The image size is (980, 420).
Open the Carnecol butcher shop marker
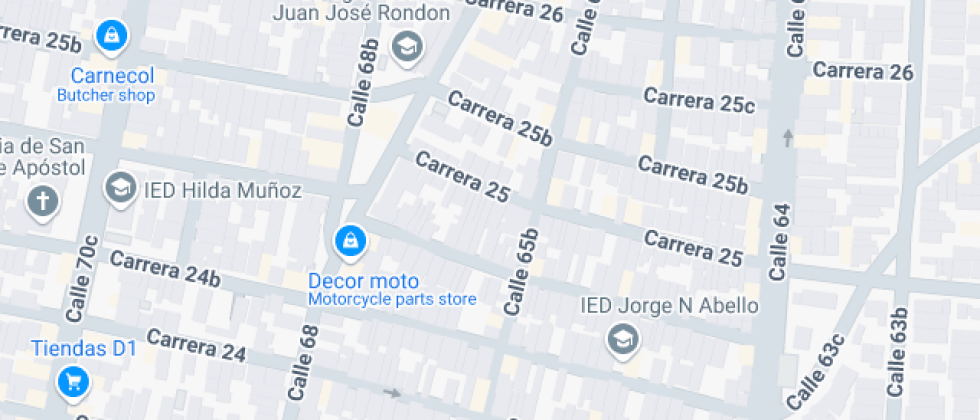tap(112, 36)
